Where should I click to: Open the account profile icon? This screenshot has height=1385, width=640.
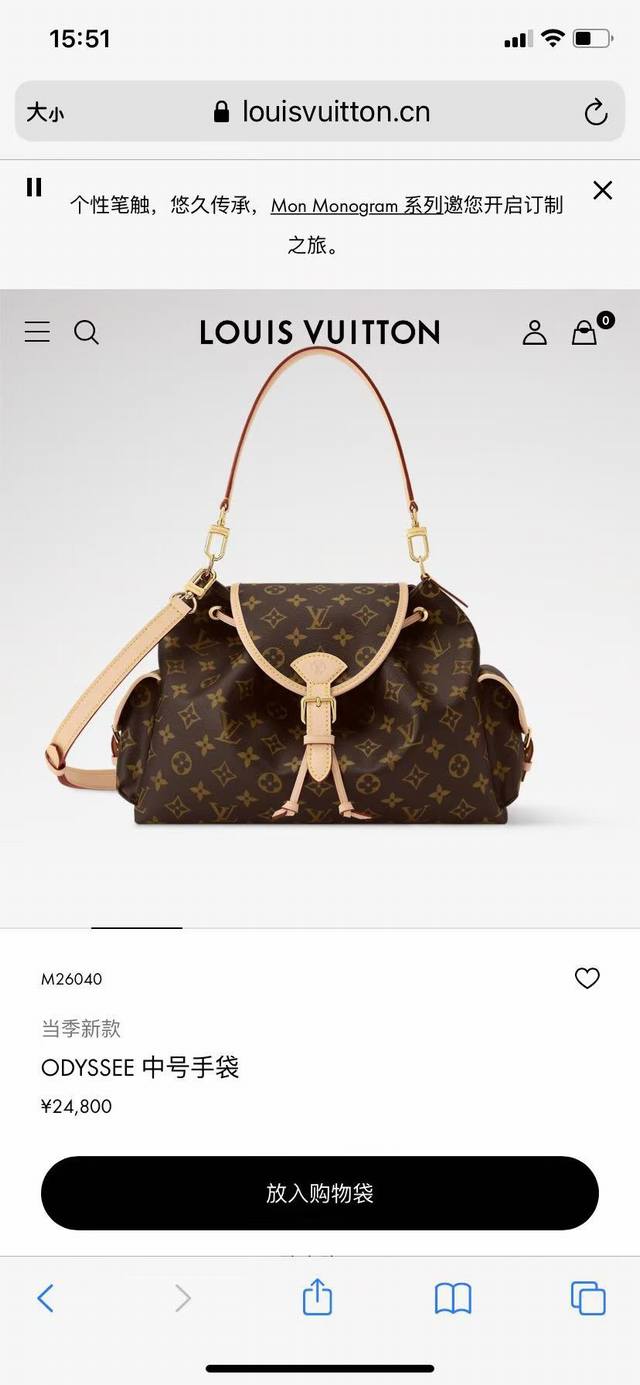click(x=535, y=333)
